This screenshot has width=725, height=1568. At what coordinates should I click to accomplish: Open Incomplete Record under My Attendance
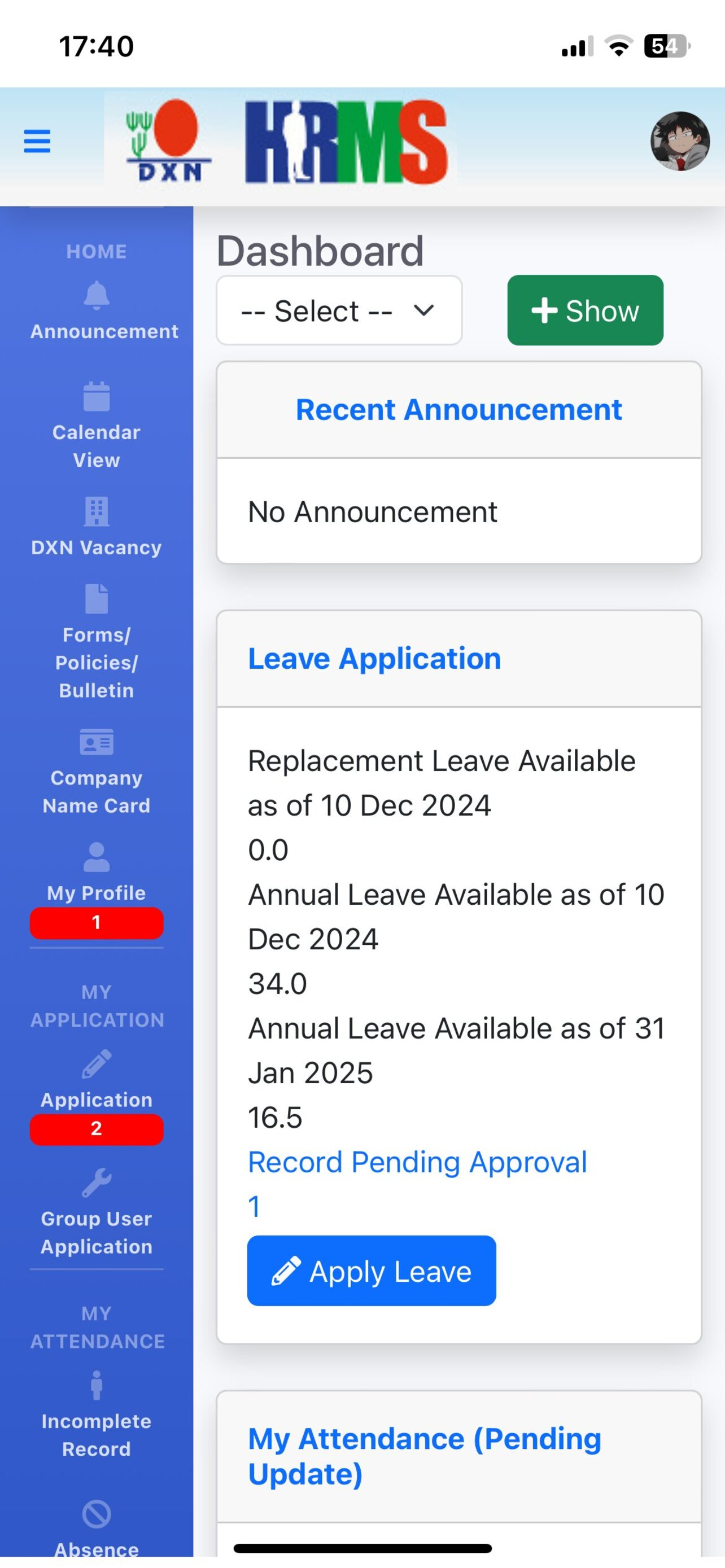point(97,1415)
